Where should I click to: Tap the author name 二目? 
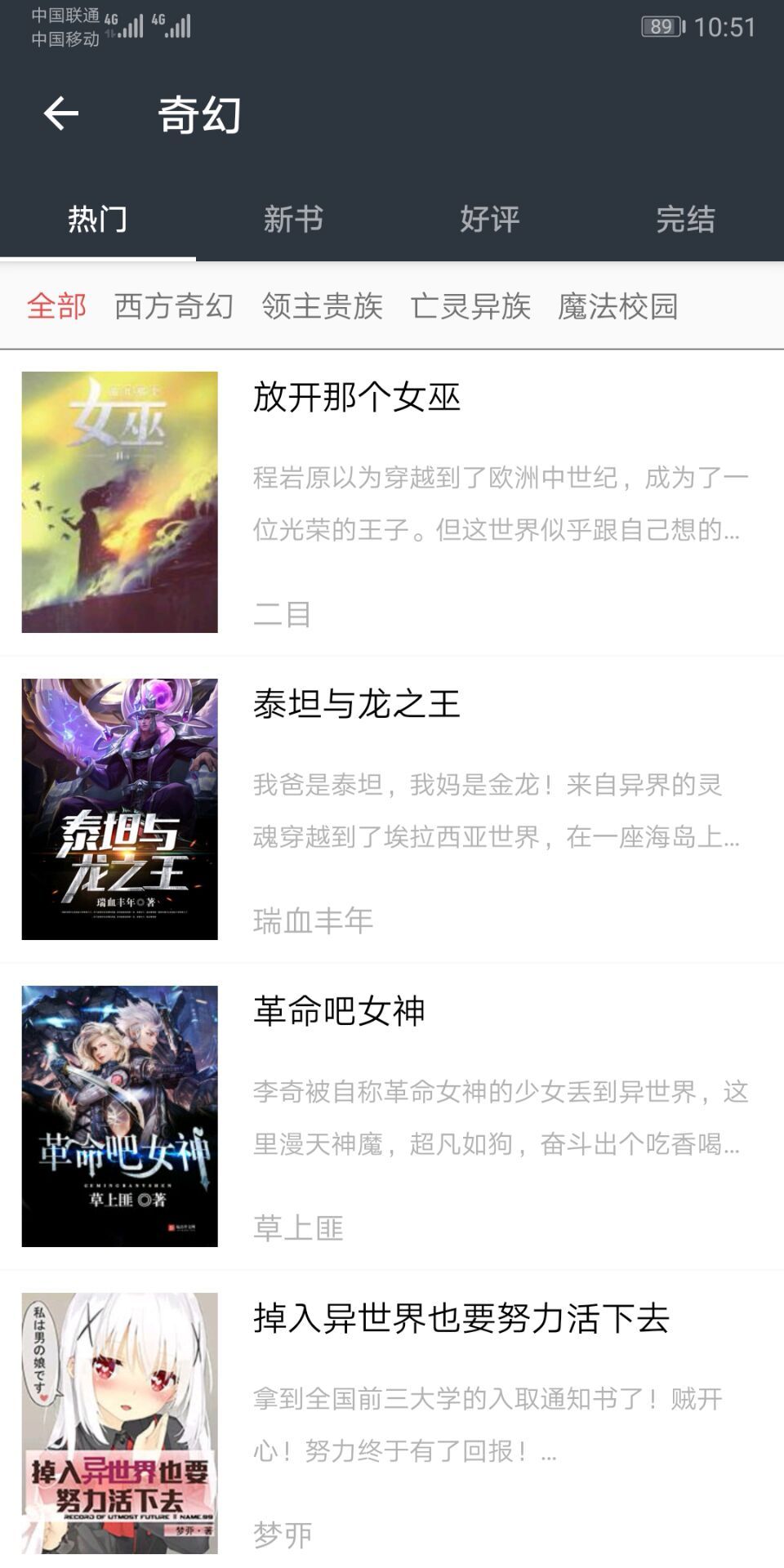pyautogui.click(x=279, y=614)
